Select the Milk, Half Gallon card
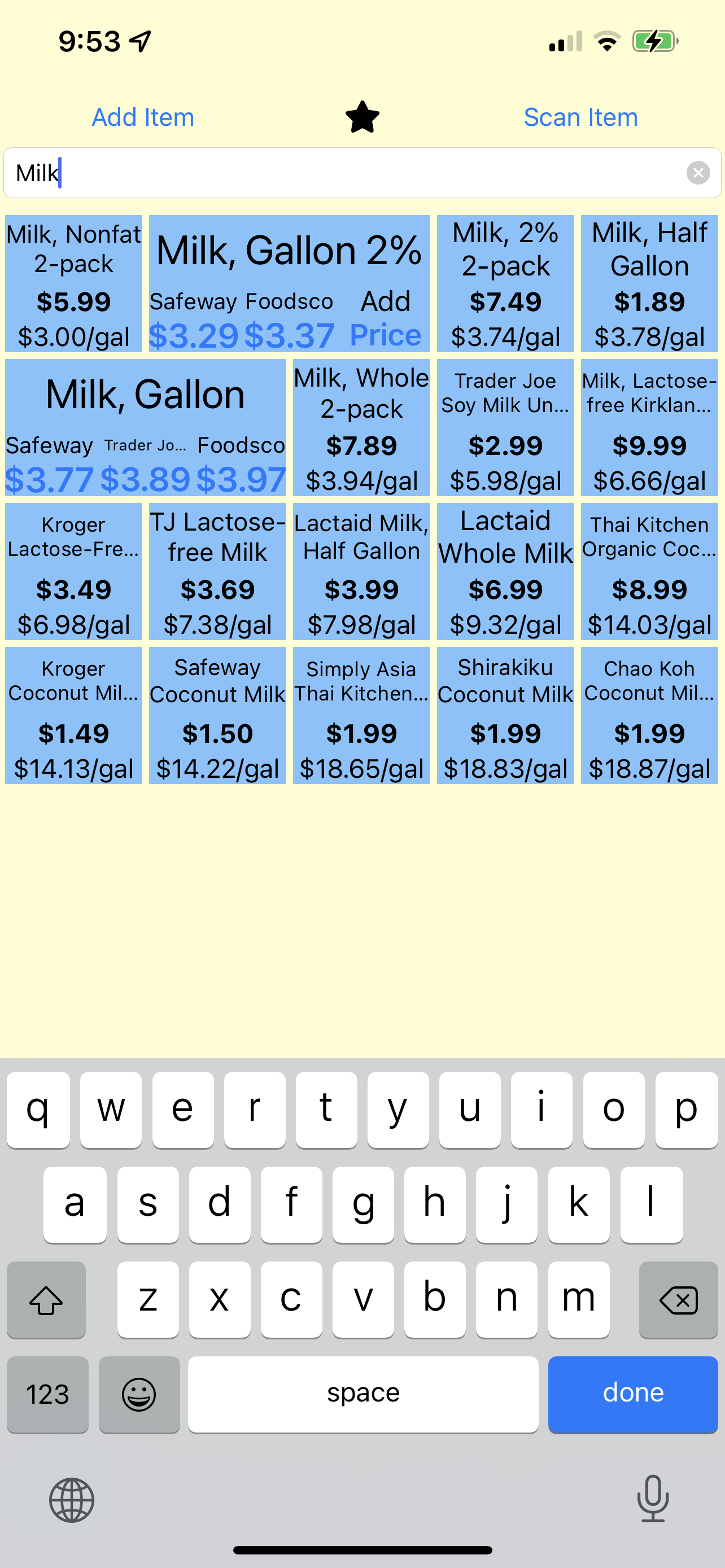Image resolution: width=725 pixels, height=1568 pixels. click(x=649, y=284)
